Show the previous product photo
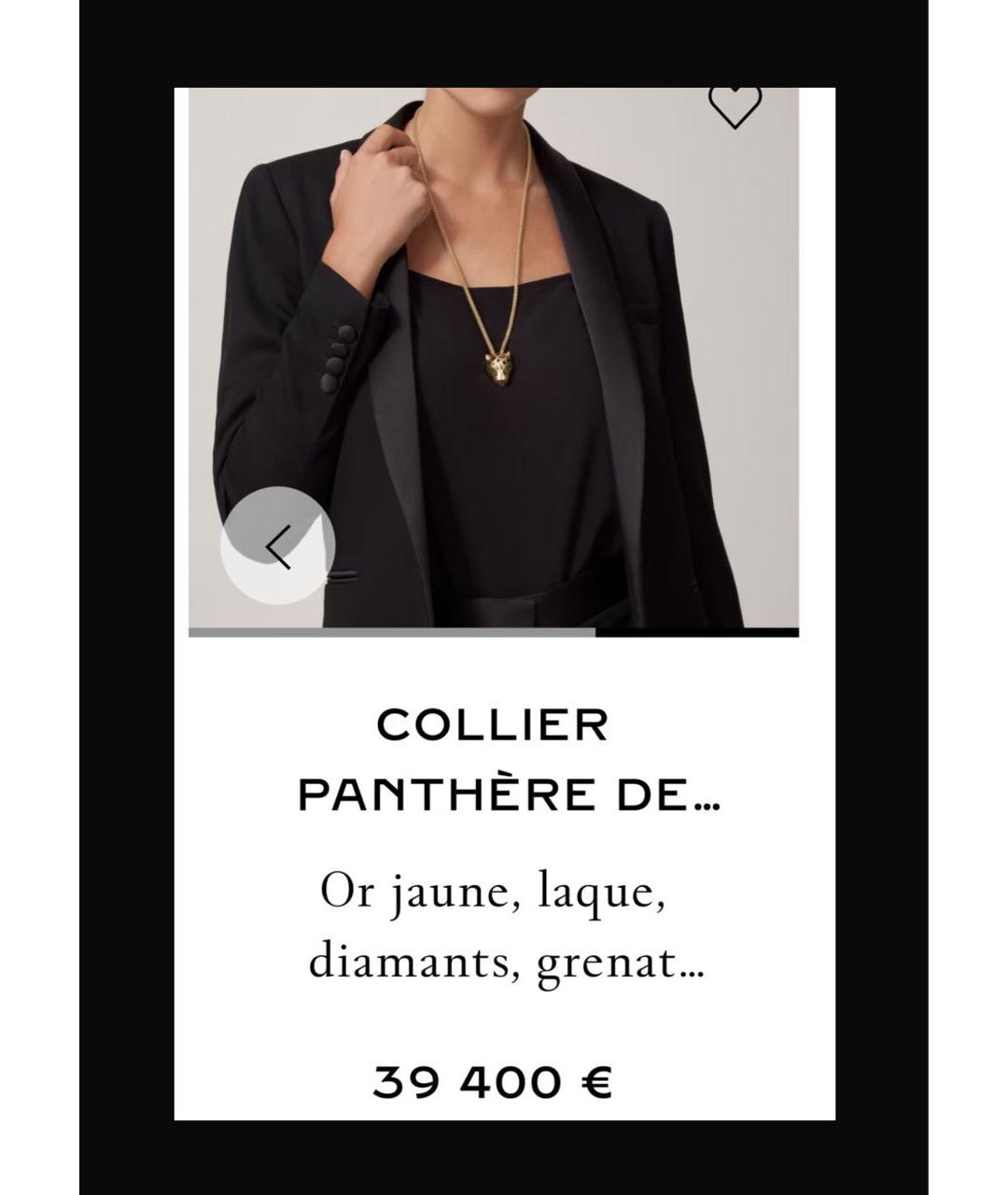The image size is (1008, 1195). click(277, 546)
